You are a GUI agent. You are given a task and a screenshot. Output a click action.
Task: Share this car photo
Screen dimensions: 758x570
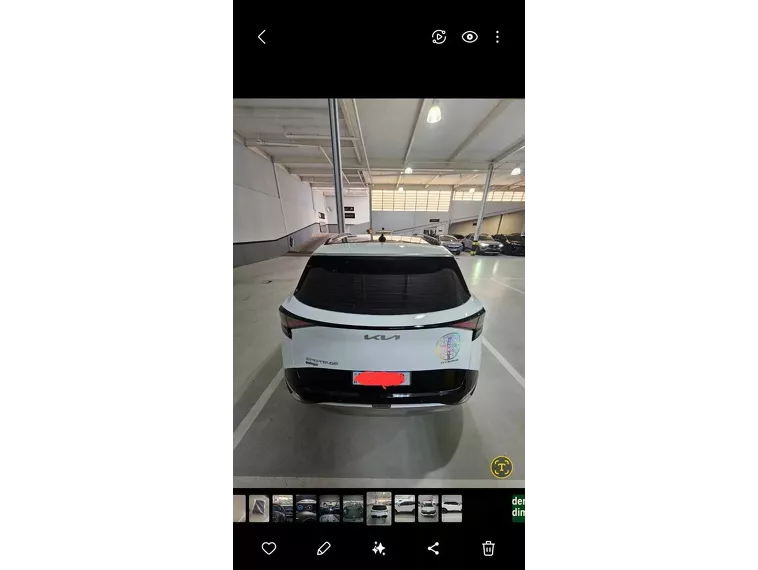click(x=433, y=548)
